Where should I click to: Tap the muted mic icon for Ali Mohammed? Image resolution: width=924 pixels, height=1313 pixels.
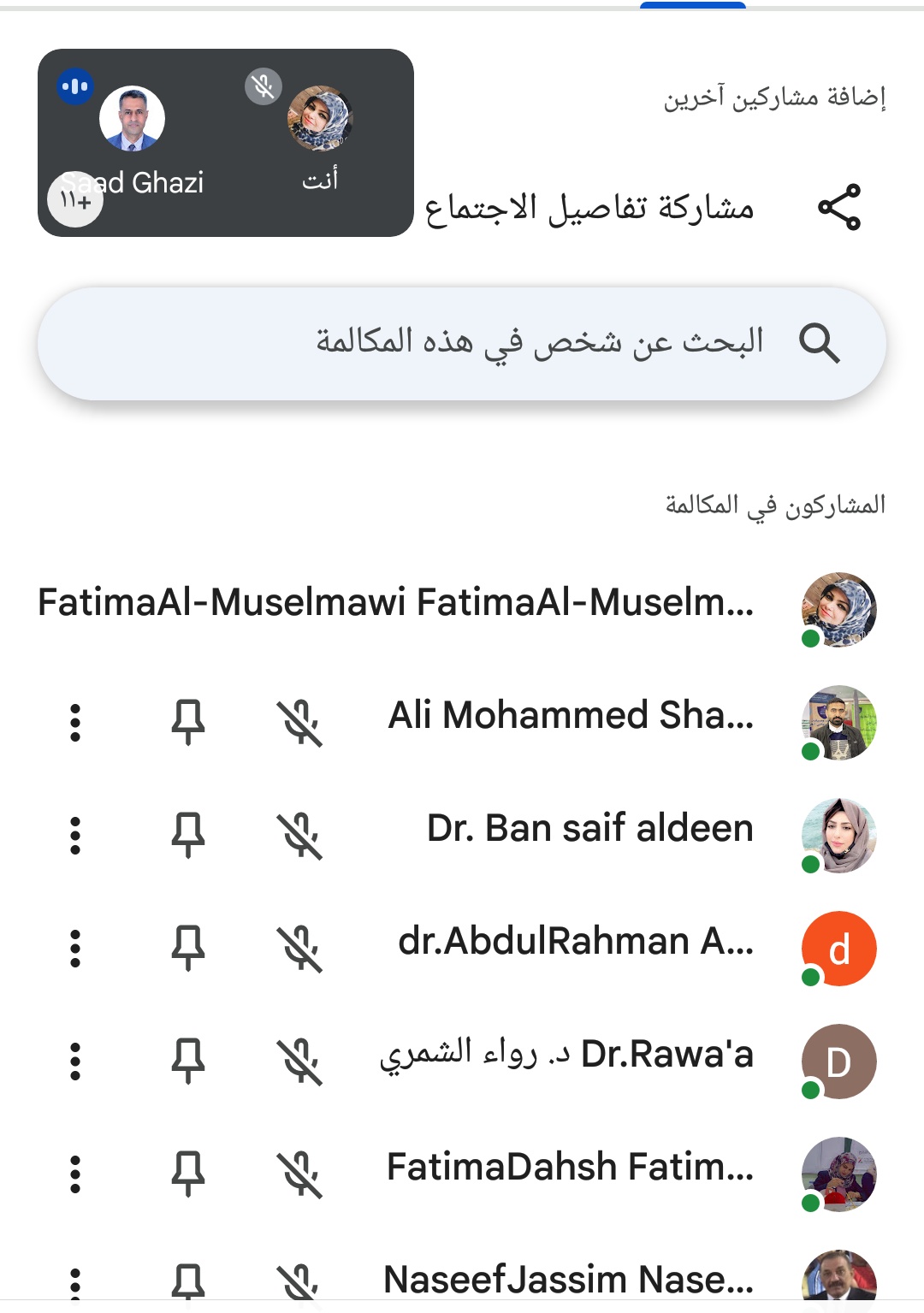point(299,723)
